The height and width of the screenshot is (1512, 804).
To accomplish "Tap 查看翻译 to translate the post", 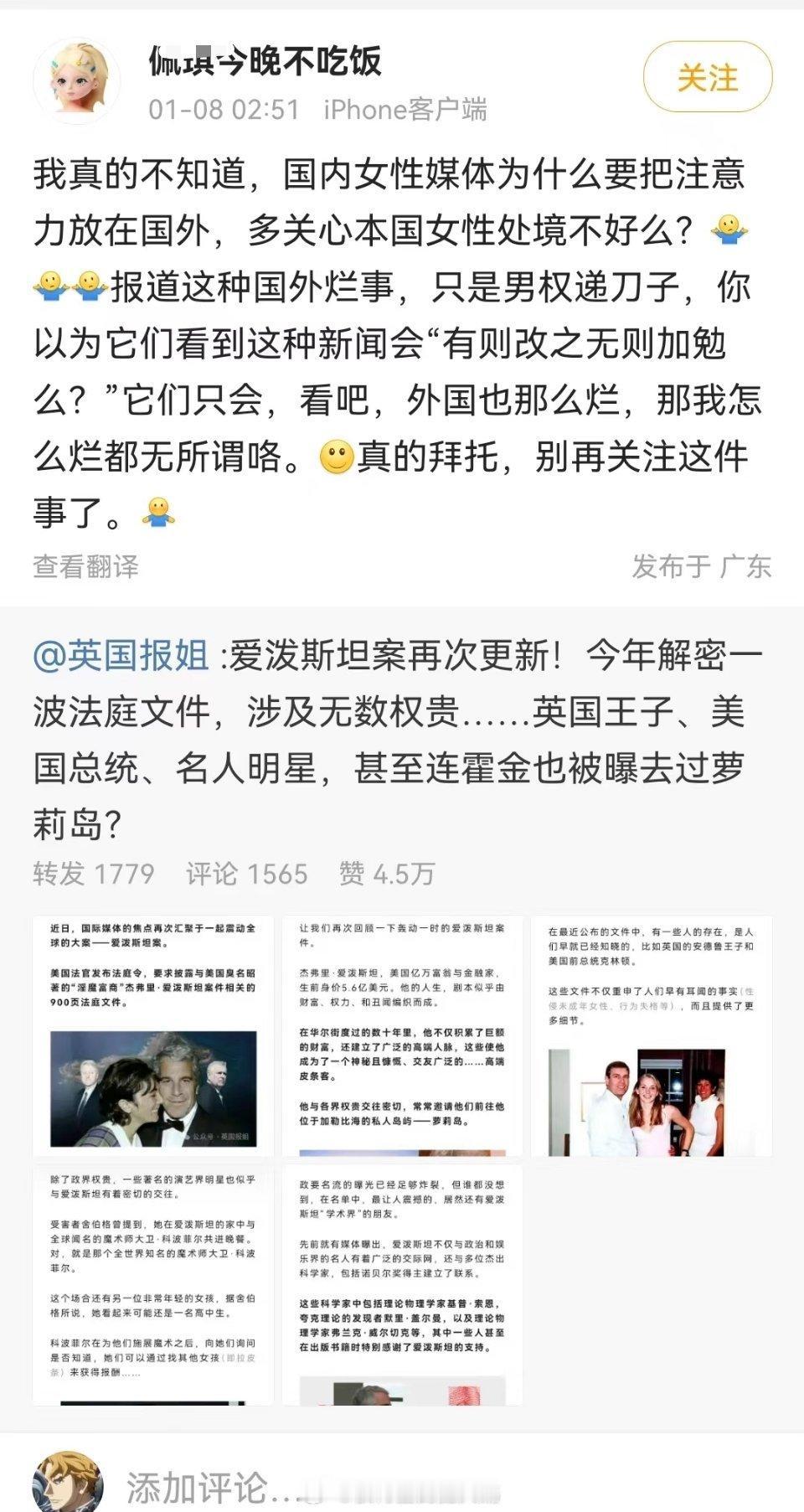I will click(x=85, y=567).
